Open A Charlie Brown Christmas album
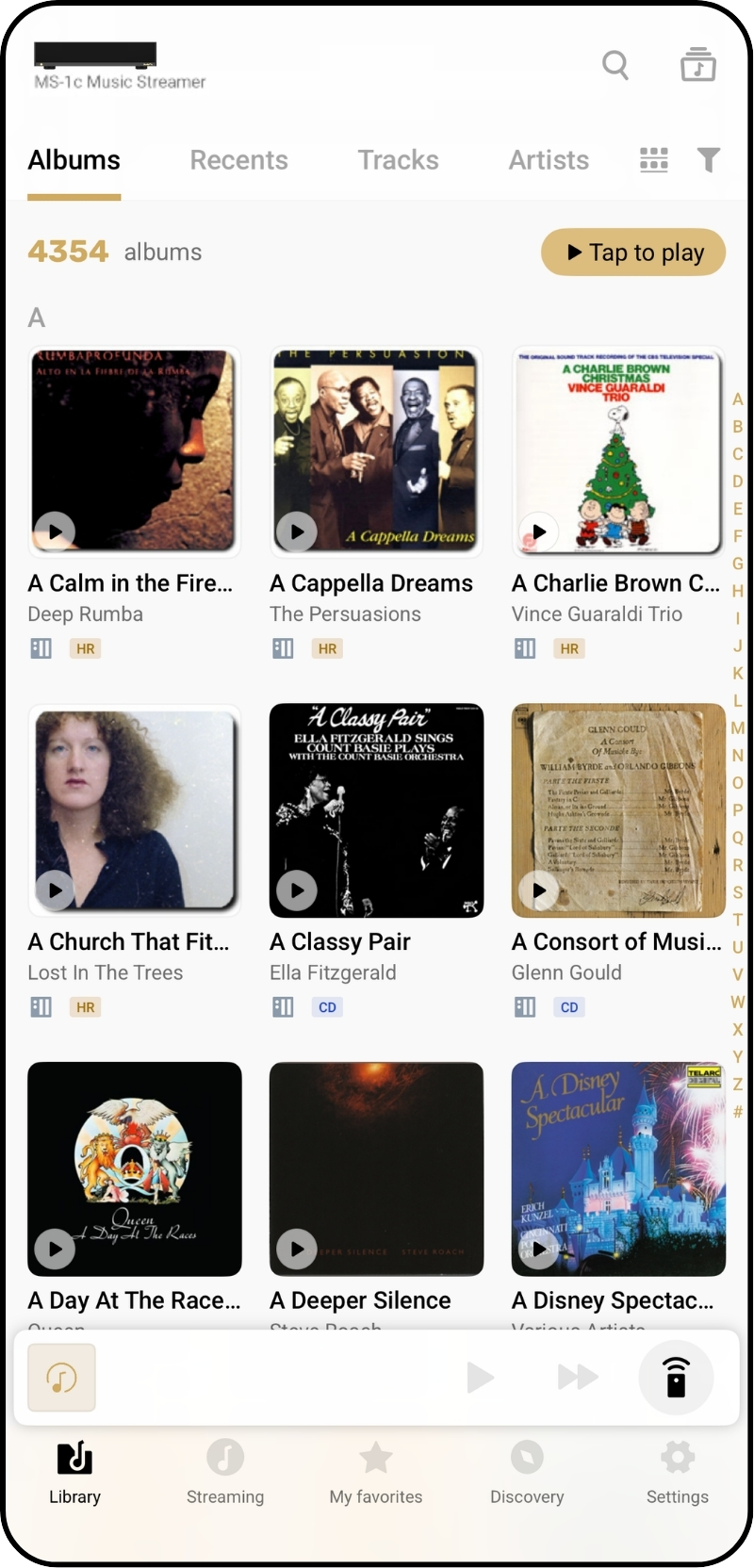The height and width of the screenshot is (1568, 754). [x=618, y=452]
